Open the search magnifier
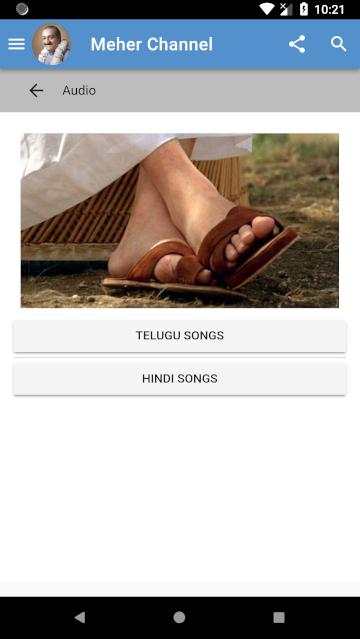Image resolution: width=360 pixels, height=639 pixels. coord(339,44)
